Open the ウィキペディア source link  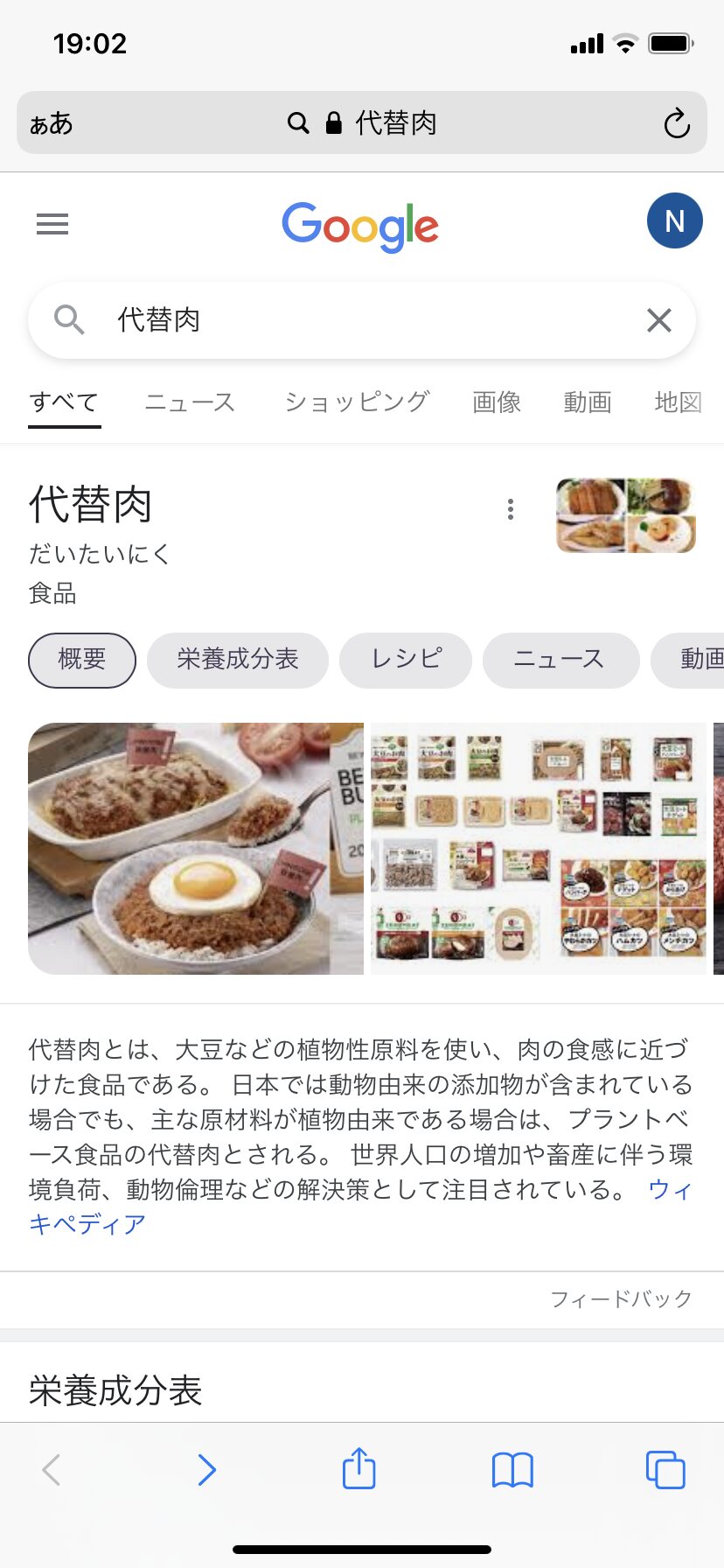pyautogui.click(x=87, y=1224)
